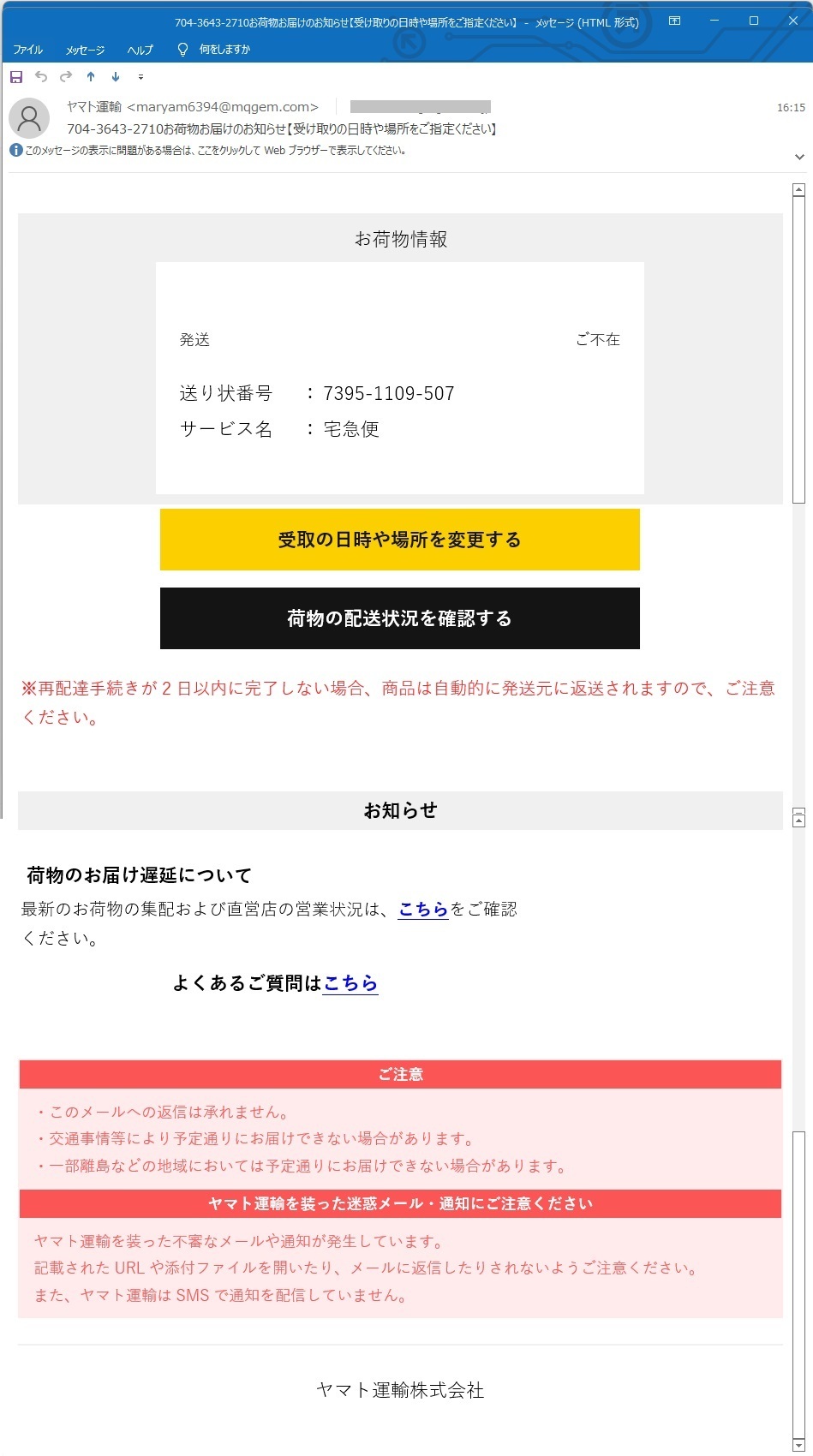Minimize the message window
The height and width of the screenshot is (1456, 813).
(x=714, y=21)
